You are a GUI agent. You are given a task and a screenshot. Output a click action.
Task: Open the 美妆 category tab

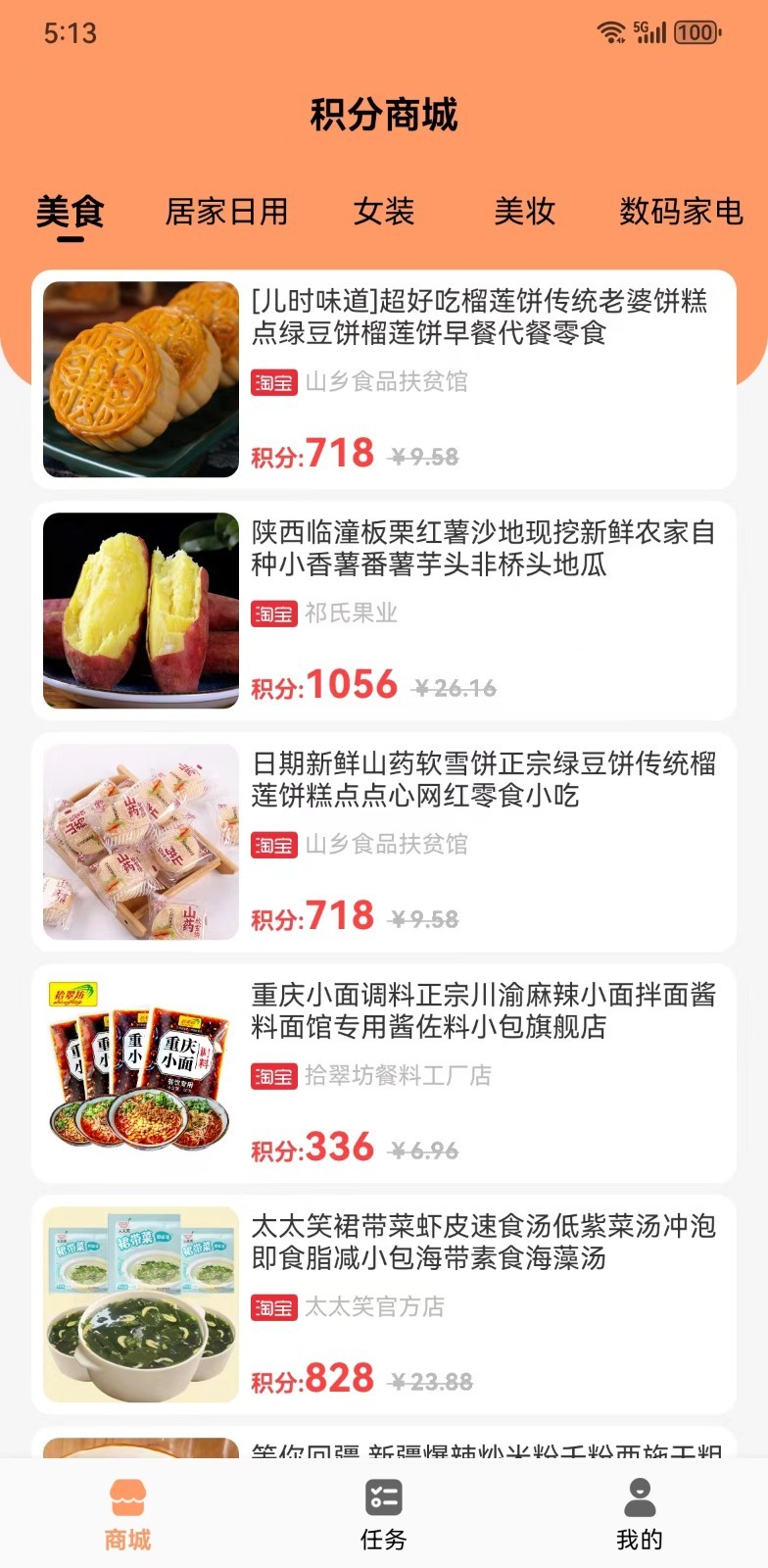pos(524,212)
